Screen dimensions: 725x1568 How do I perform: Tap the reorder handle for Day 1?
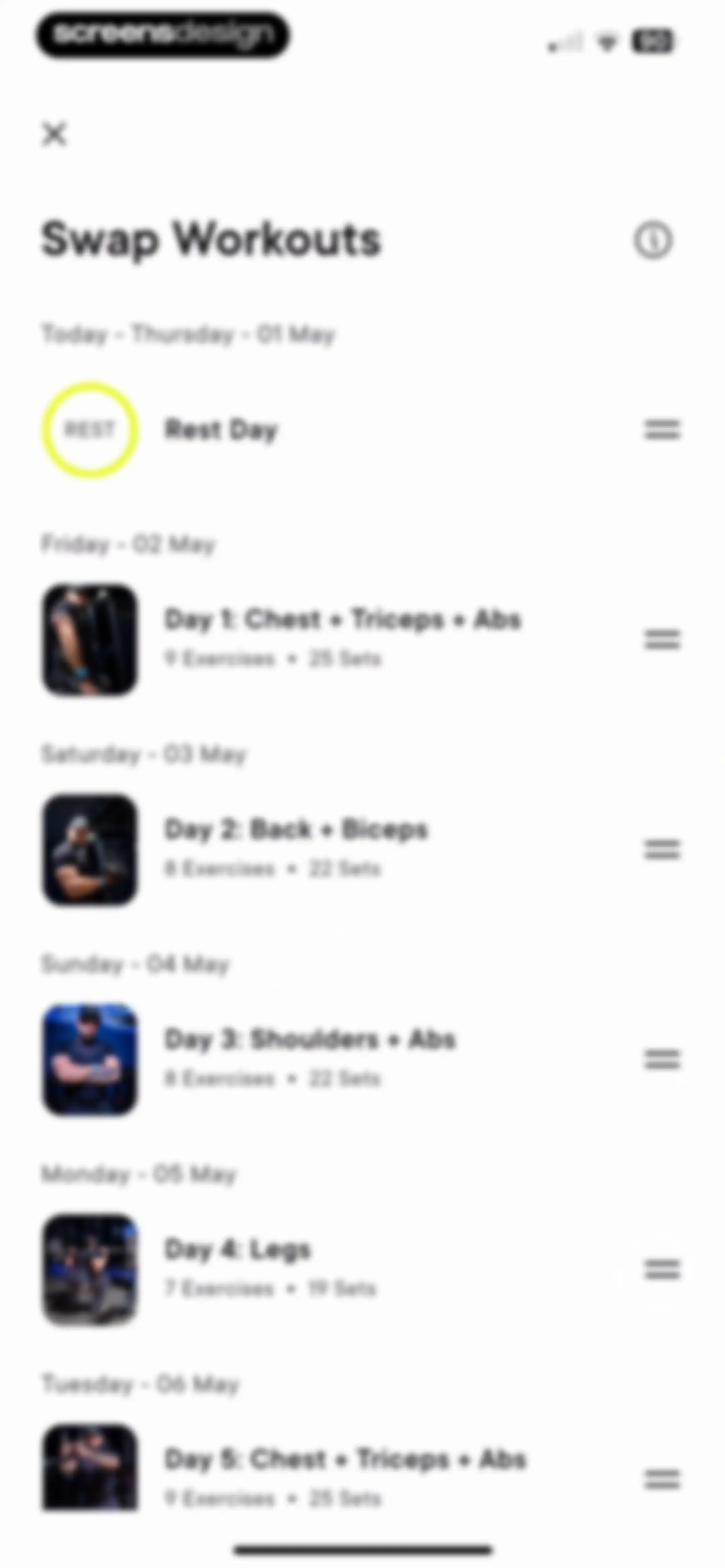click(662, 639)
